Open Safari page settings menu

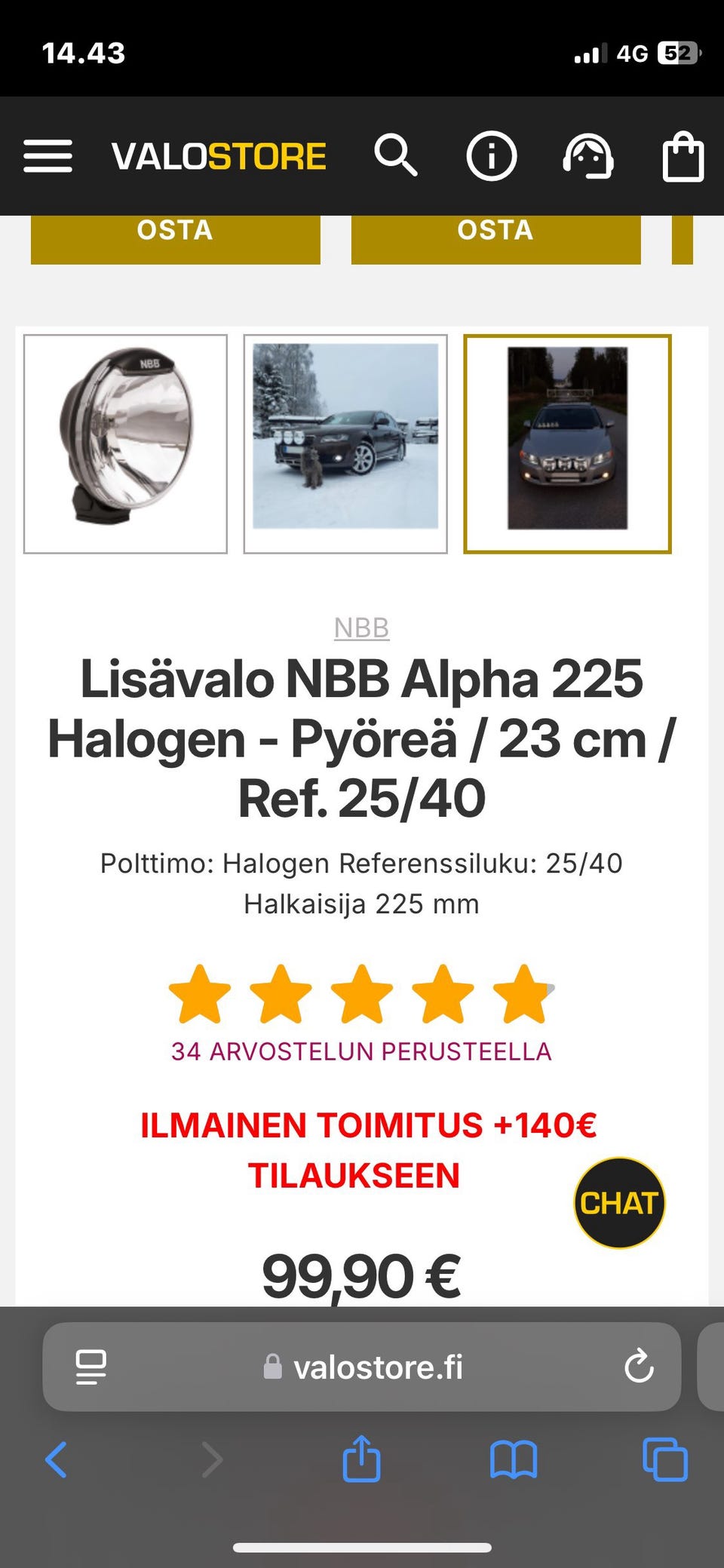(91, 1367)
